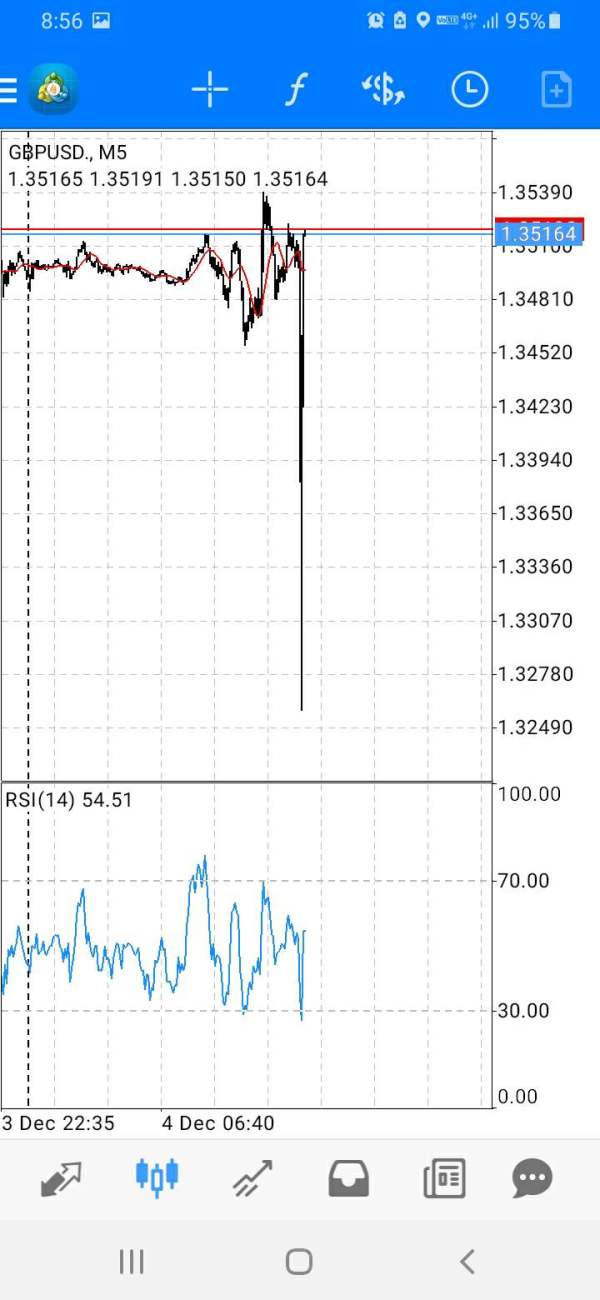Tap the system home button

[299, 1262]
